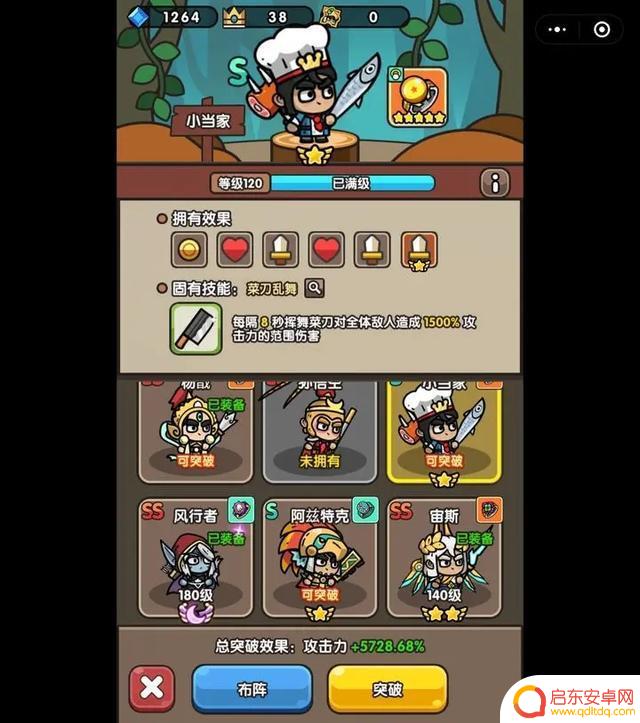Open the mini program three-dot menu
Viewport: 640px width, 723px height.
pos(557,30)
